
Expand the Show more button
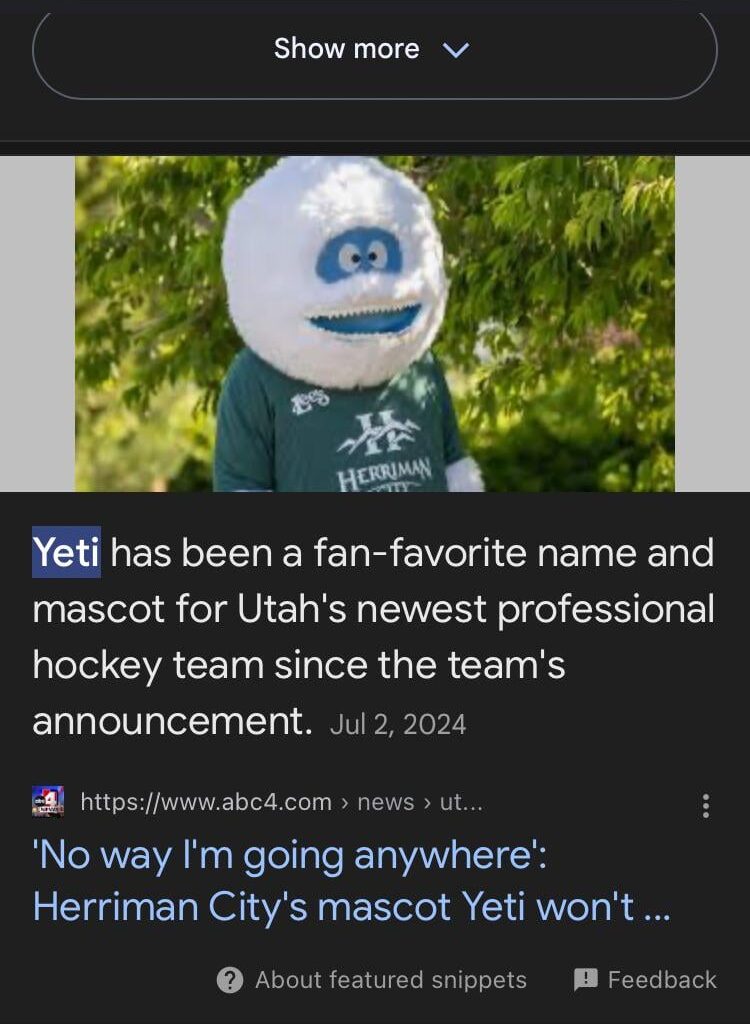tap(373, 49)
